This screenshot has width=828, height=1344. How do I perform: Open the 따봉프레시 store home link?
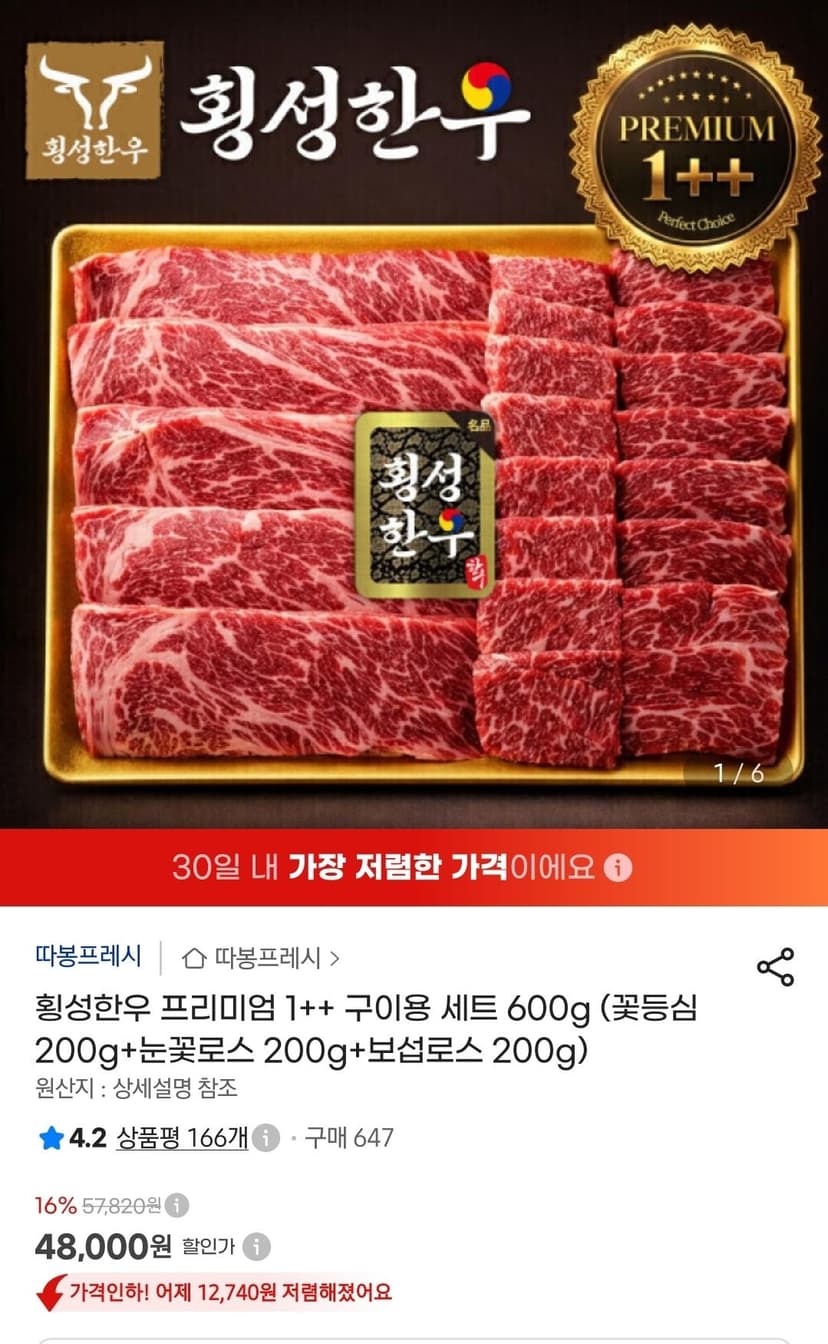click(261, 958)
